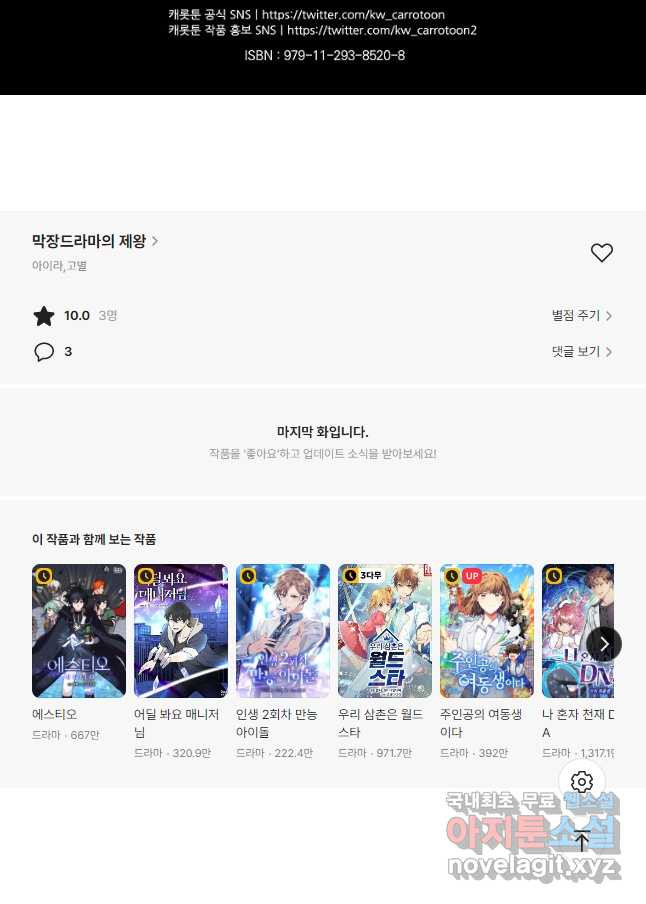Show next recommended titles arrow
The height and width of the screenshot is (904, 646).
[603, 643]
